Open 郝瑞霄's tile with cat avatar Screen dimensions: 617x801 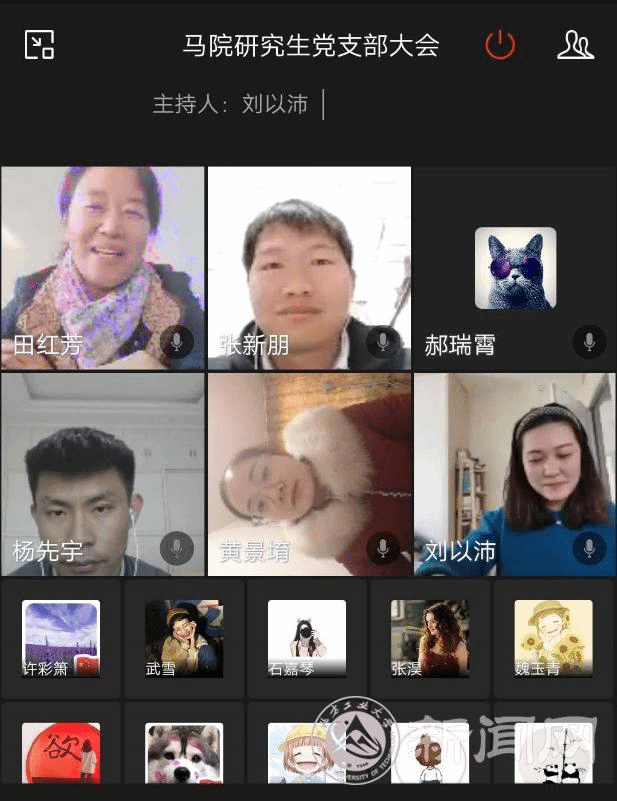click(515, 268)
